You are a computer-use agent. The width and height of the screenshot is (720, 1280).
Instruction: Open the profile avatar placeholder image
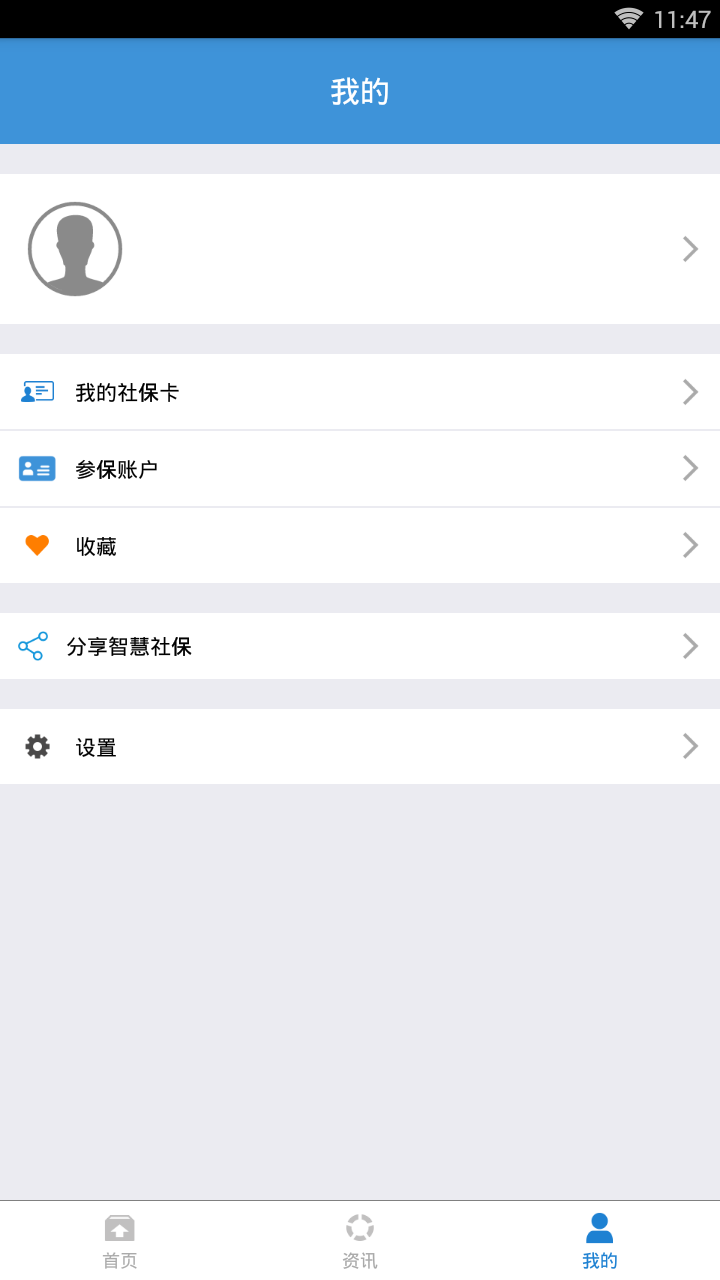[x=75, y=248]
